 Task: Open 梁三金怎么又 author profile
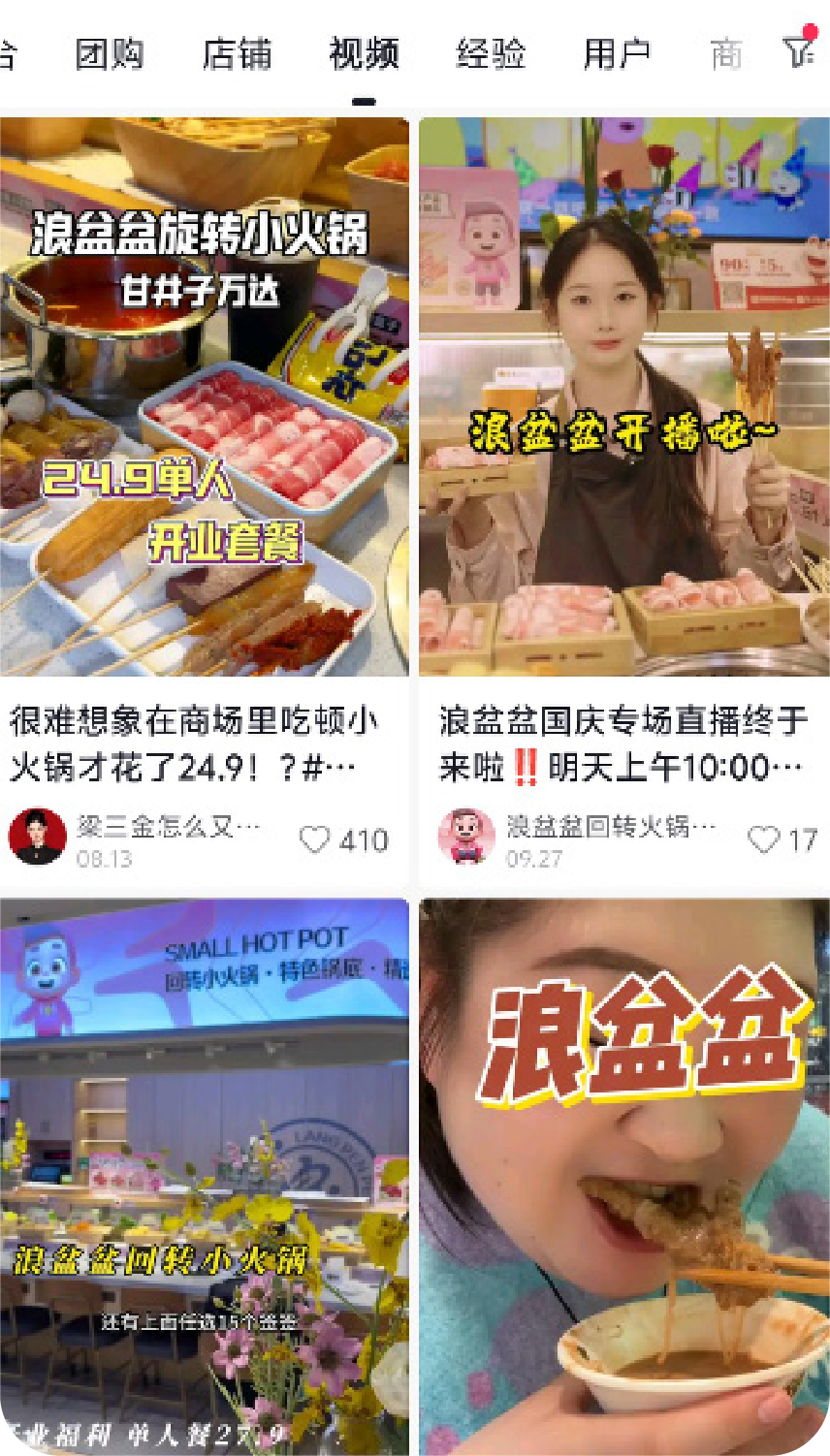click(38, 837)
